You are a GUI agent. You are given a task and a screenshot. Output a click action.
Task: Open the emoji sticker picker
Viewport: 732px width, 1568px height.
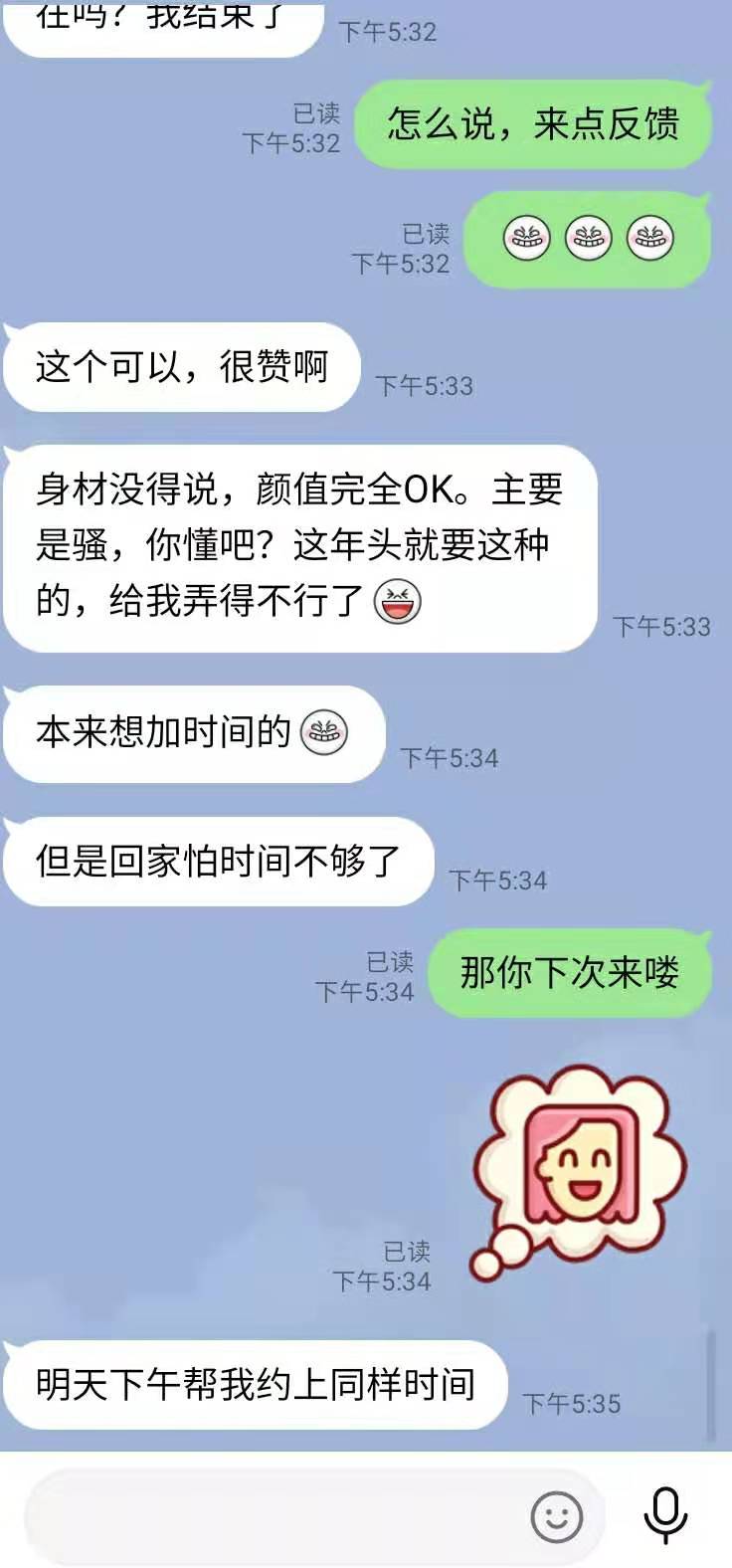click(x=556, y=1517)
